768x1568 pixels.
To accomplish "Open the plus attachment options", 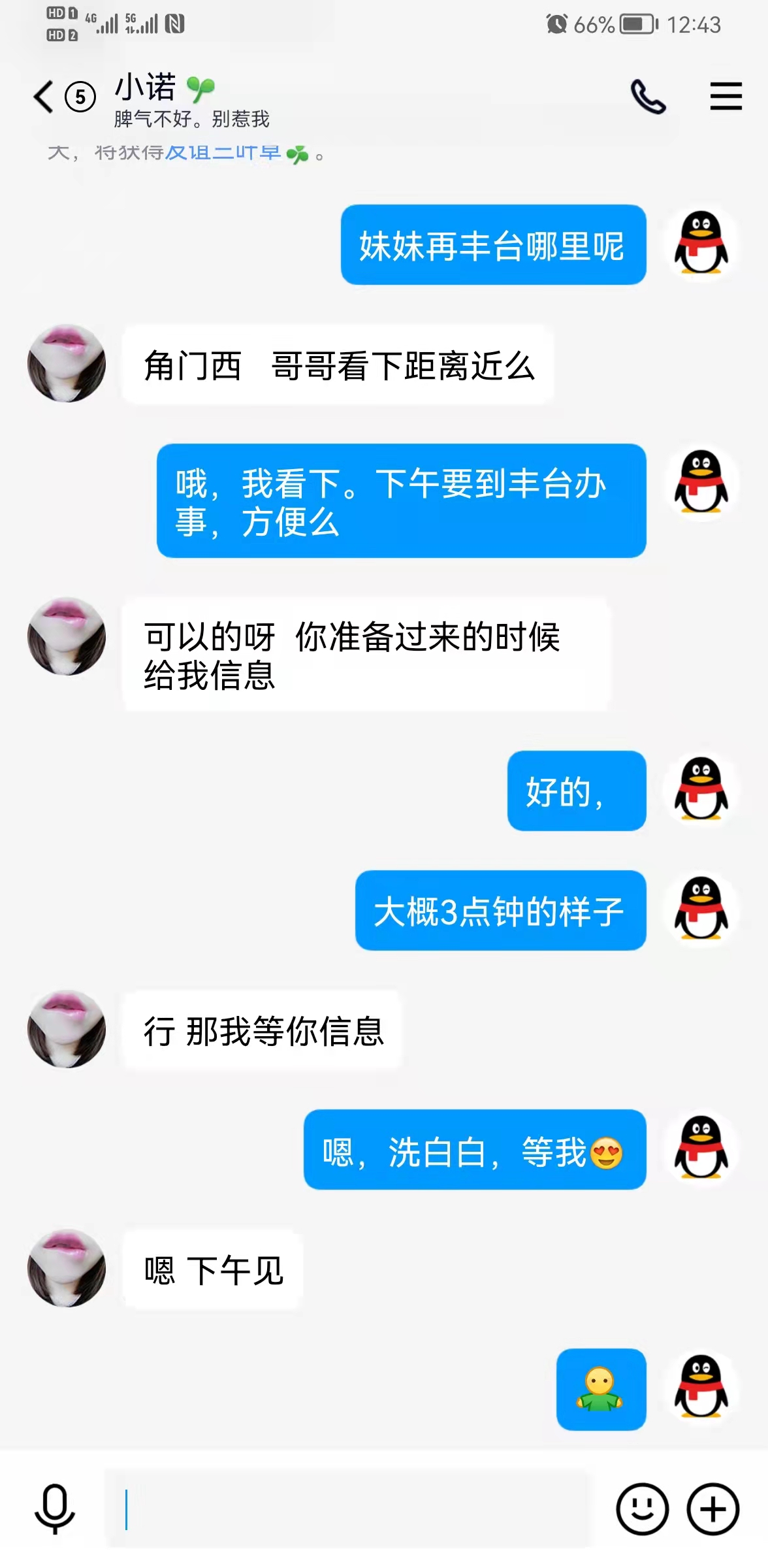I will pos(712,1509).
